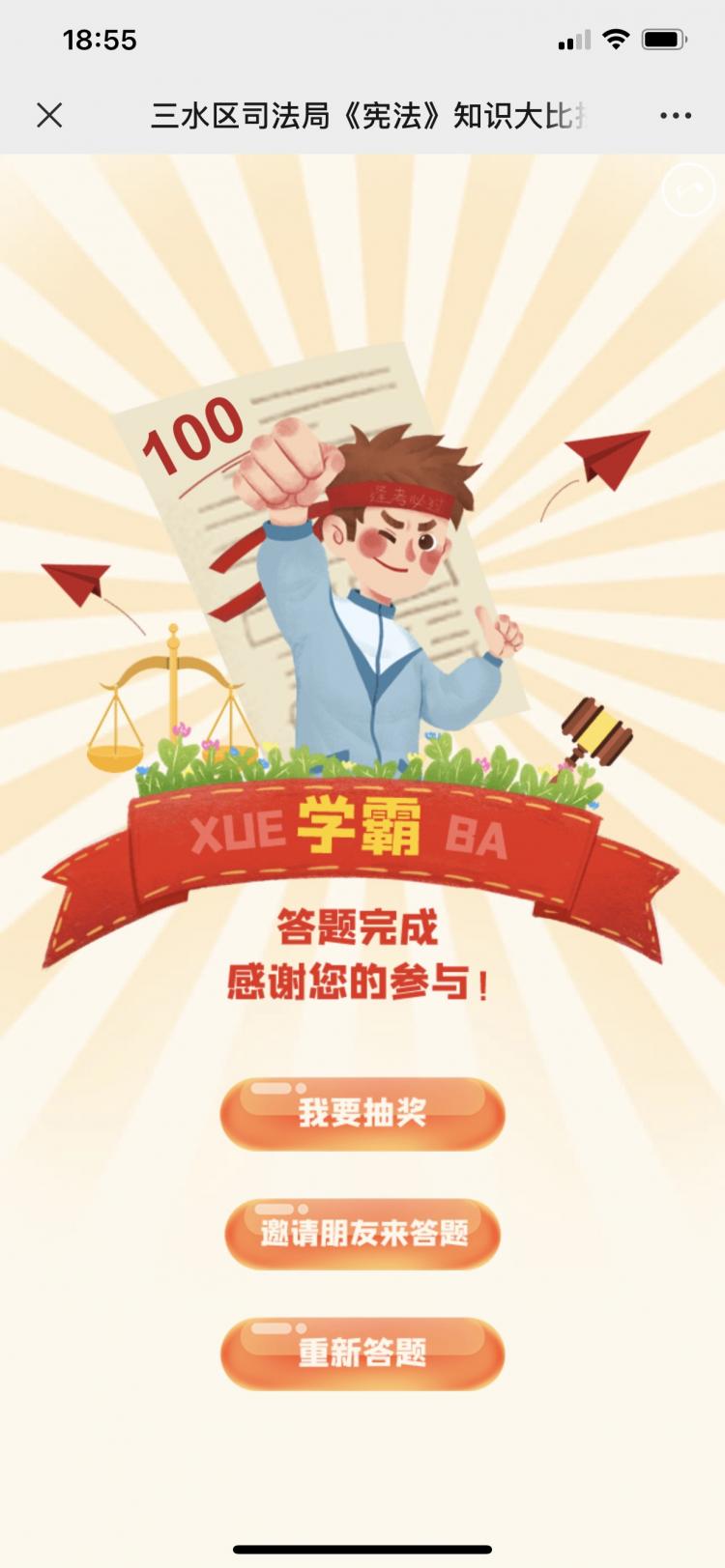
Task: Tap the share arrow icon
Action: coord(689,190)
